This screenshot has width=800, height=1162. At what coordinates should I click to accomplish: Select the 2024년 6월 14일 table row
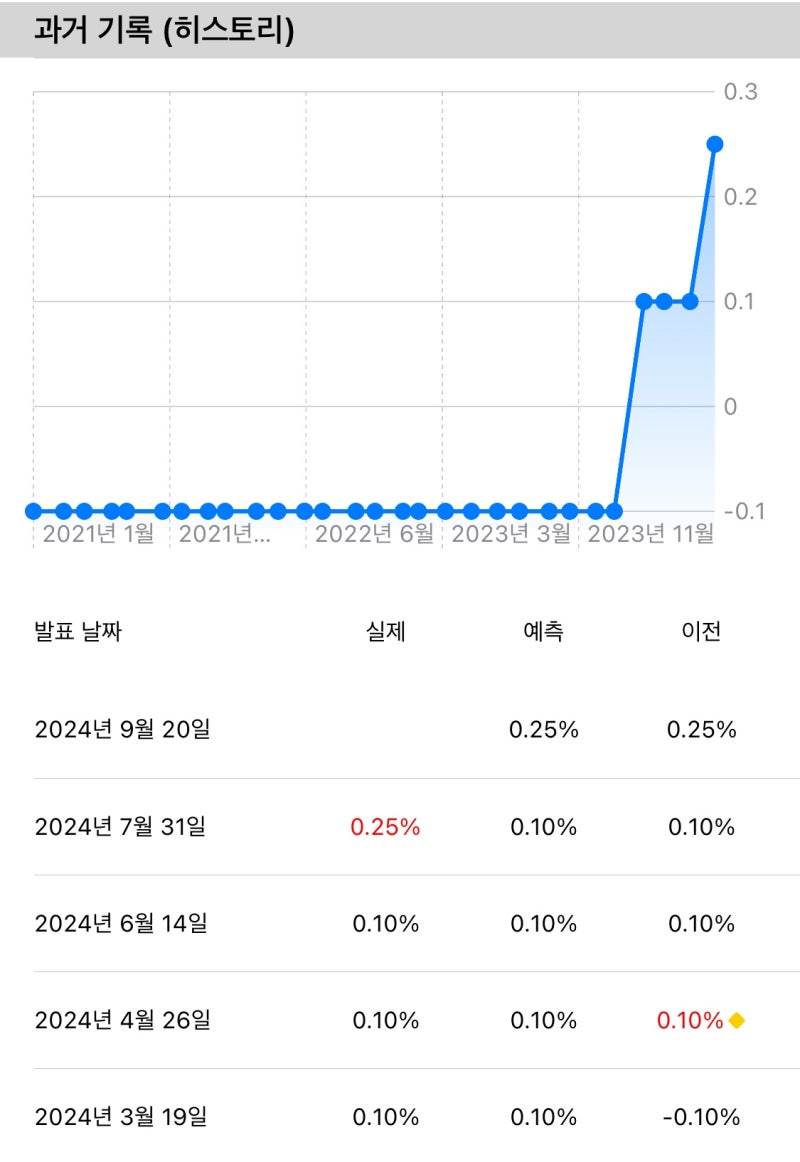(400, 923)
